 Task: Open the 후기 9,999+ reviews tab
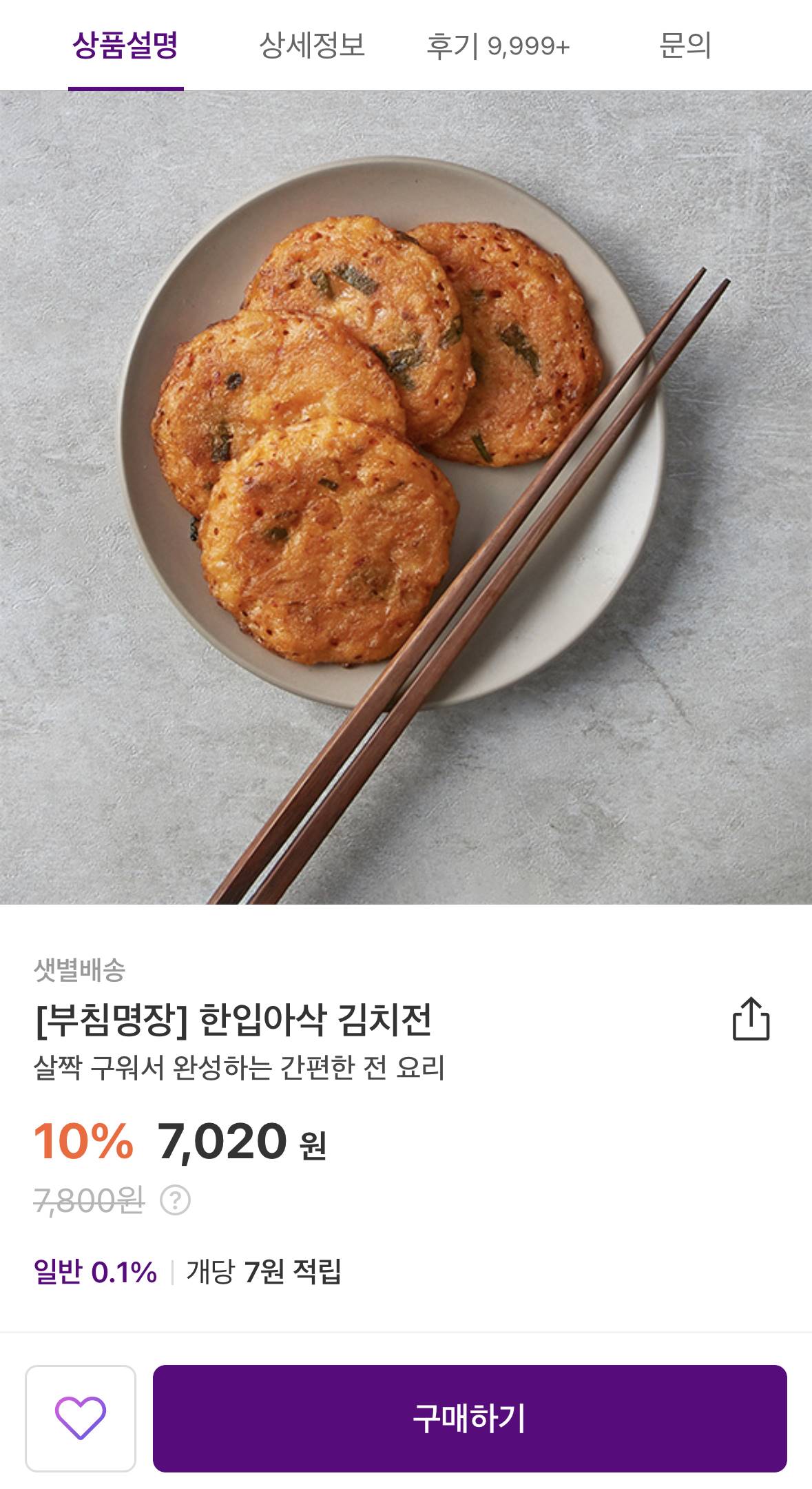click(x=498, y=45)
